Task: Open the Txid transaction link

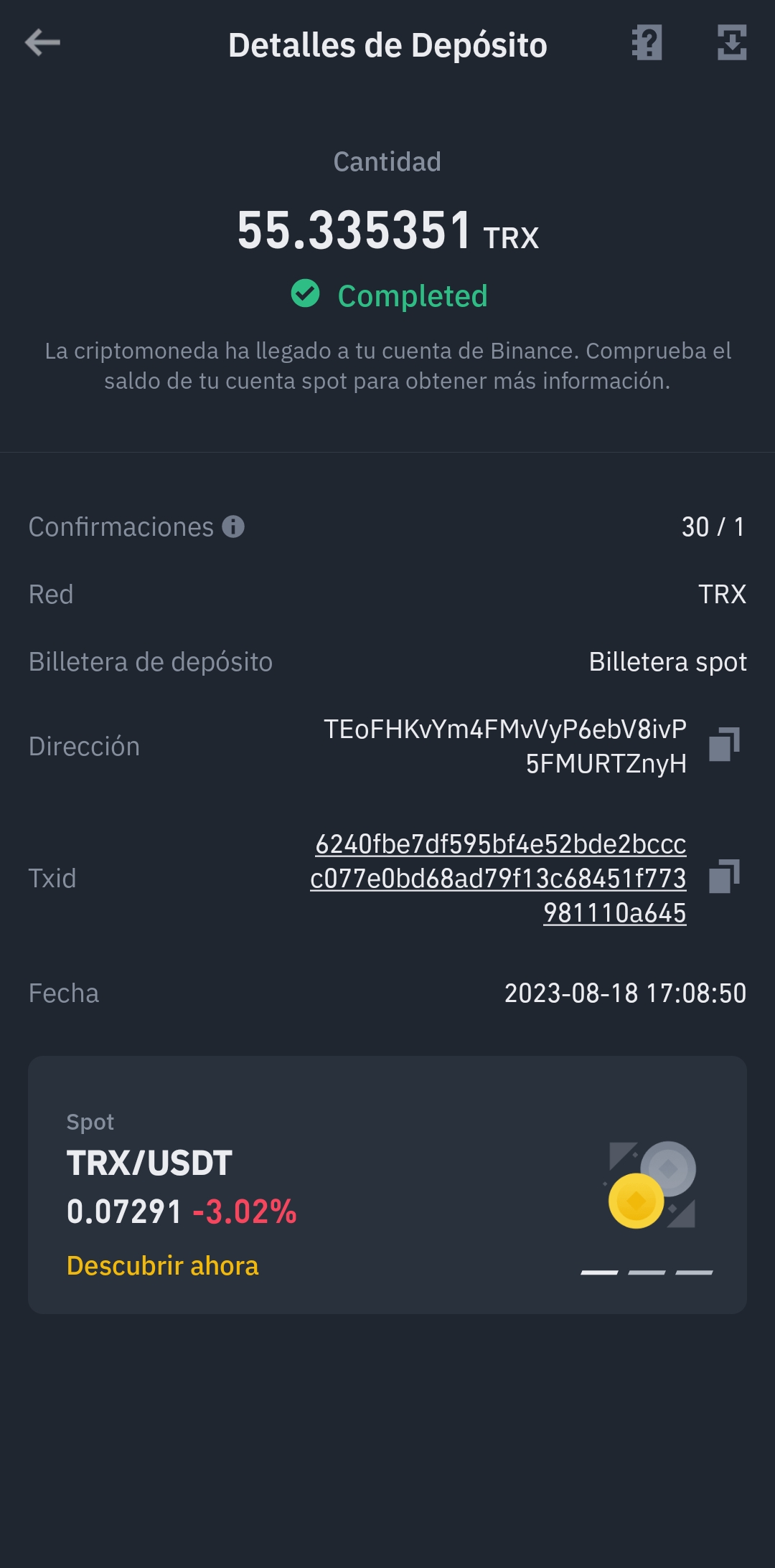Action: point(499,878)
